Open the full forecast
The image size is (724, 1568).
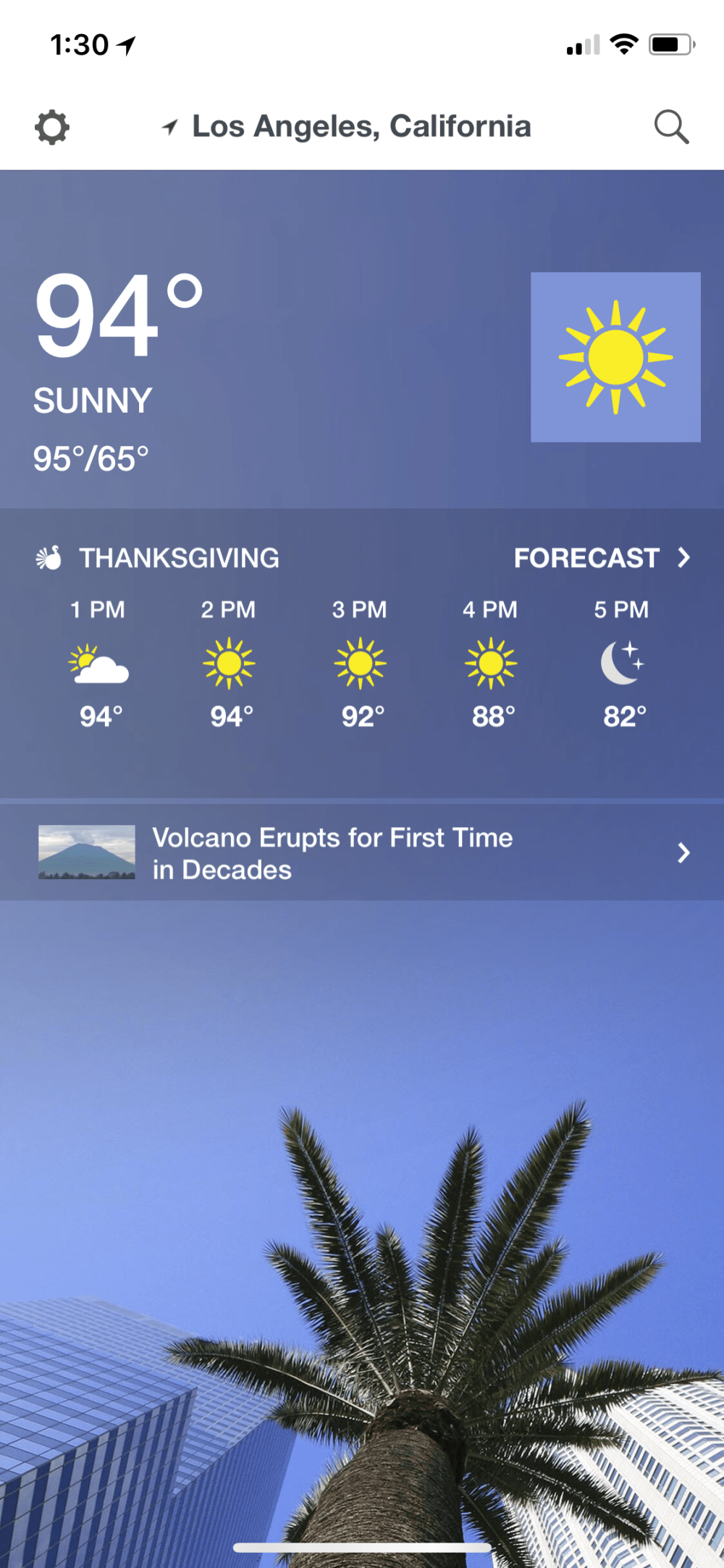[601, 558]
